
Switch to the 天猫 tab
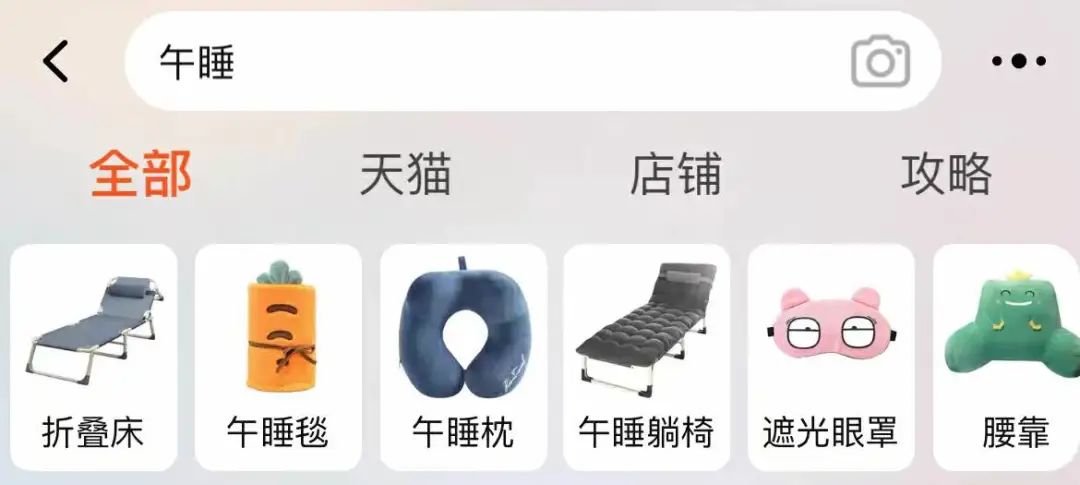pos(405,176)
